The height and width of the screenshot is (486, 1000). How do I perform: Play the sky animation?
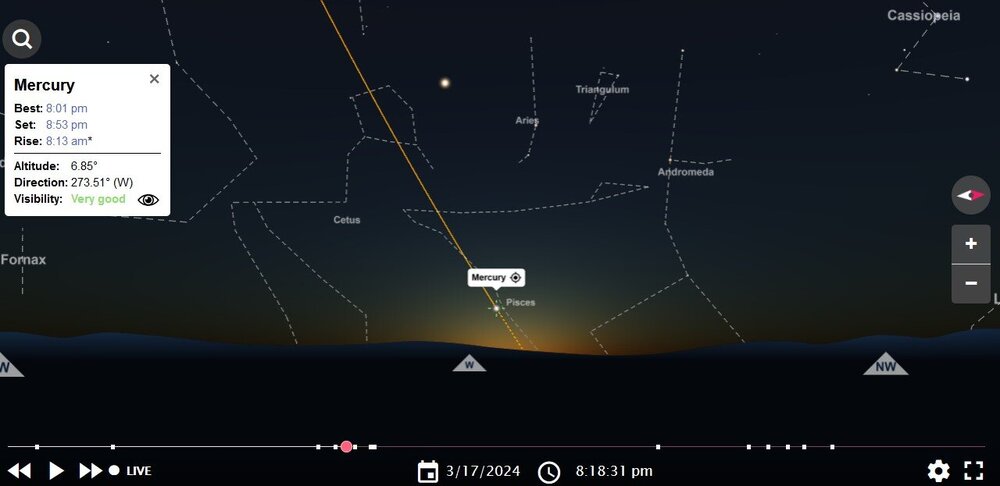pos(56,470)
